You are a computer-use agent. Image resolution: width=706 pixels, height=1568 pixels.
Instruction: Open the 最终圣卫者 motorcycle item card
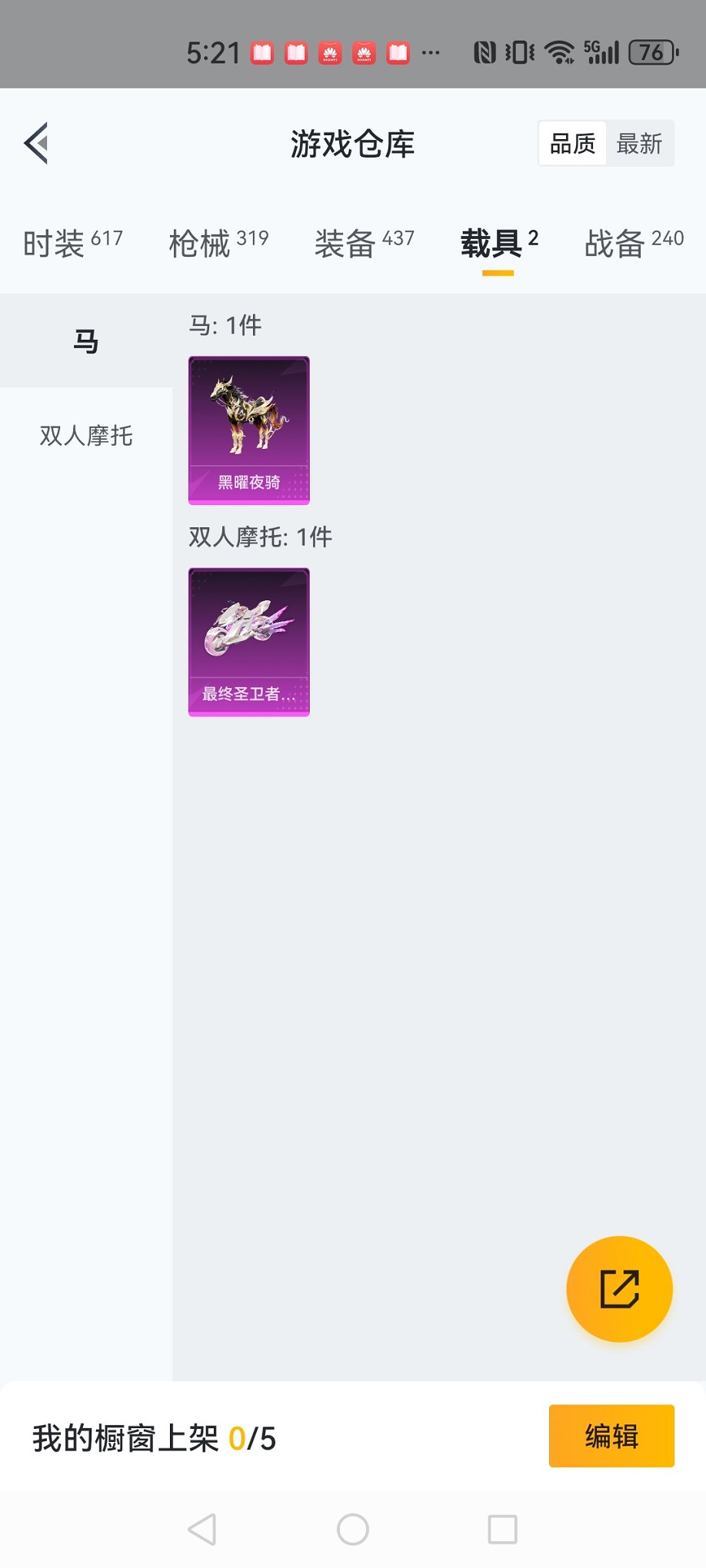[248, 643]
